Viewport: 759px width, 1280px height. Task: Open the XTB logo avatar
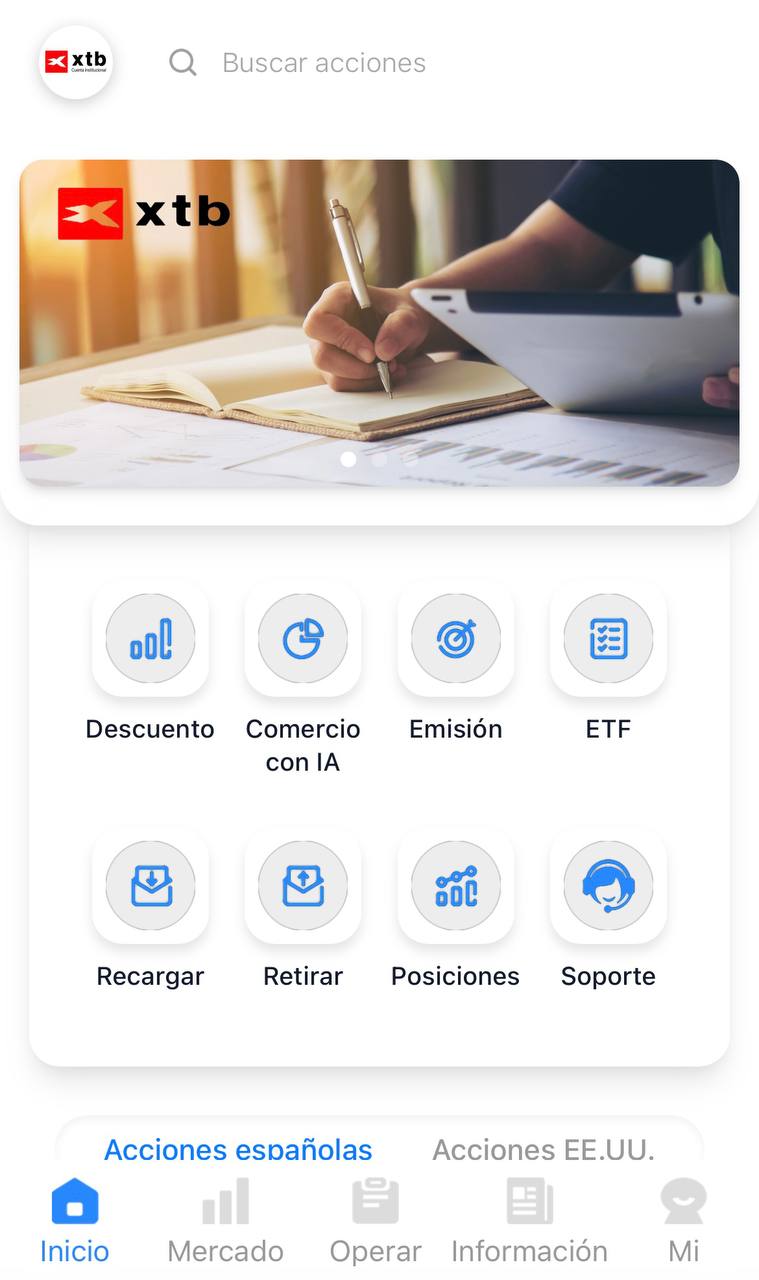coord(75,62)
